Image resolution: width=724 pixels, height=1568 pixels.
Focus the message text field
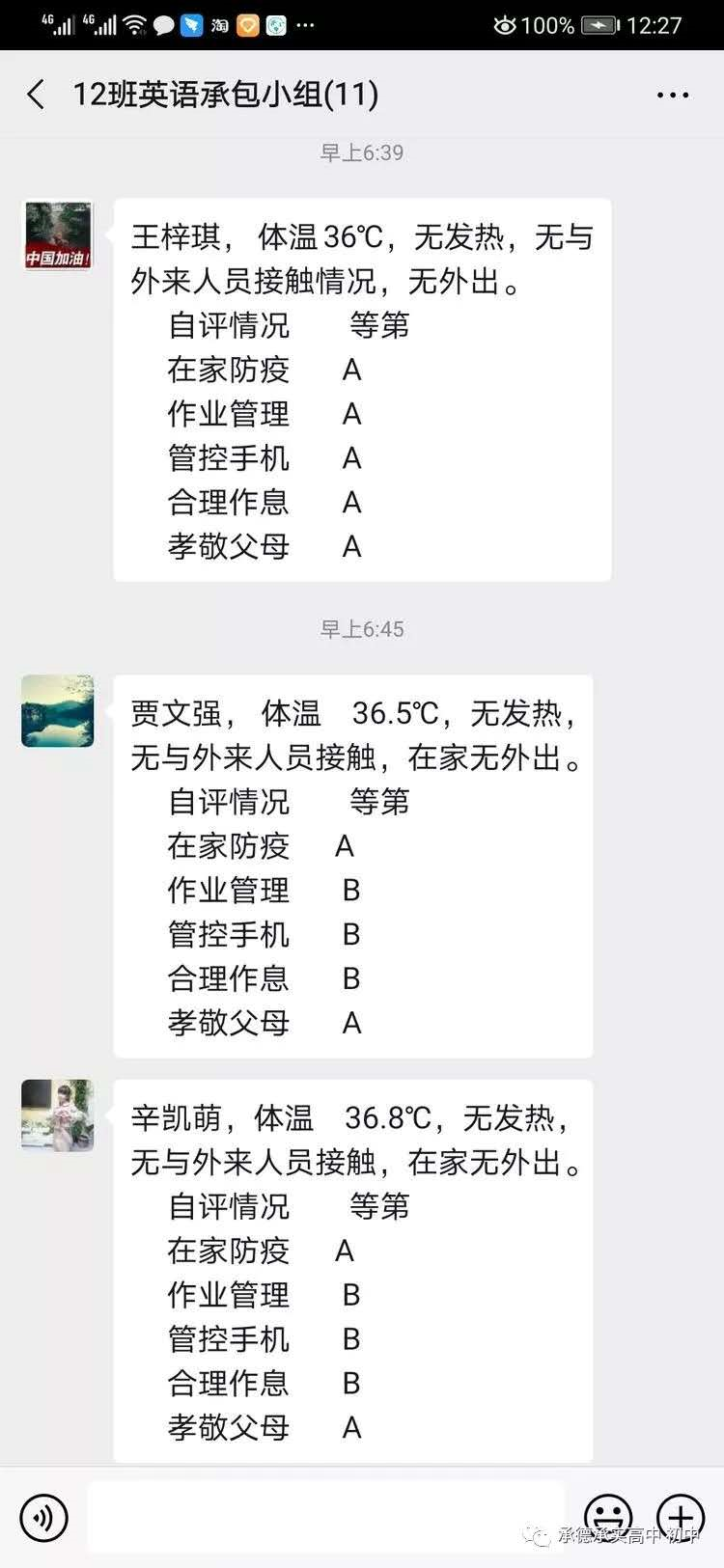[325, 1516]
